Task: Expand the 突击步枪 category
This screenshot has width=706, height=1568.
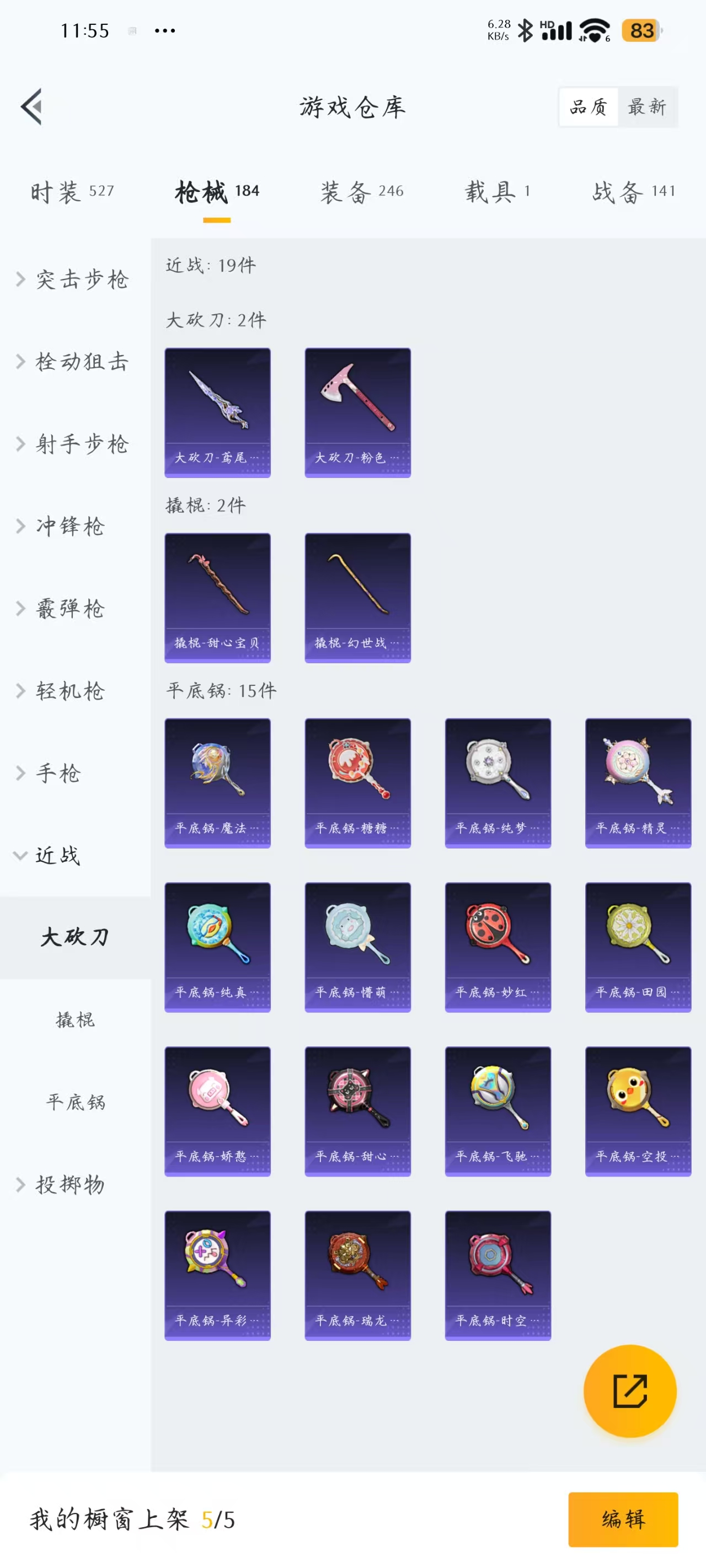Action: click(73, 280)
